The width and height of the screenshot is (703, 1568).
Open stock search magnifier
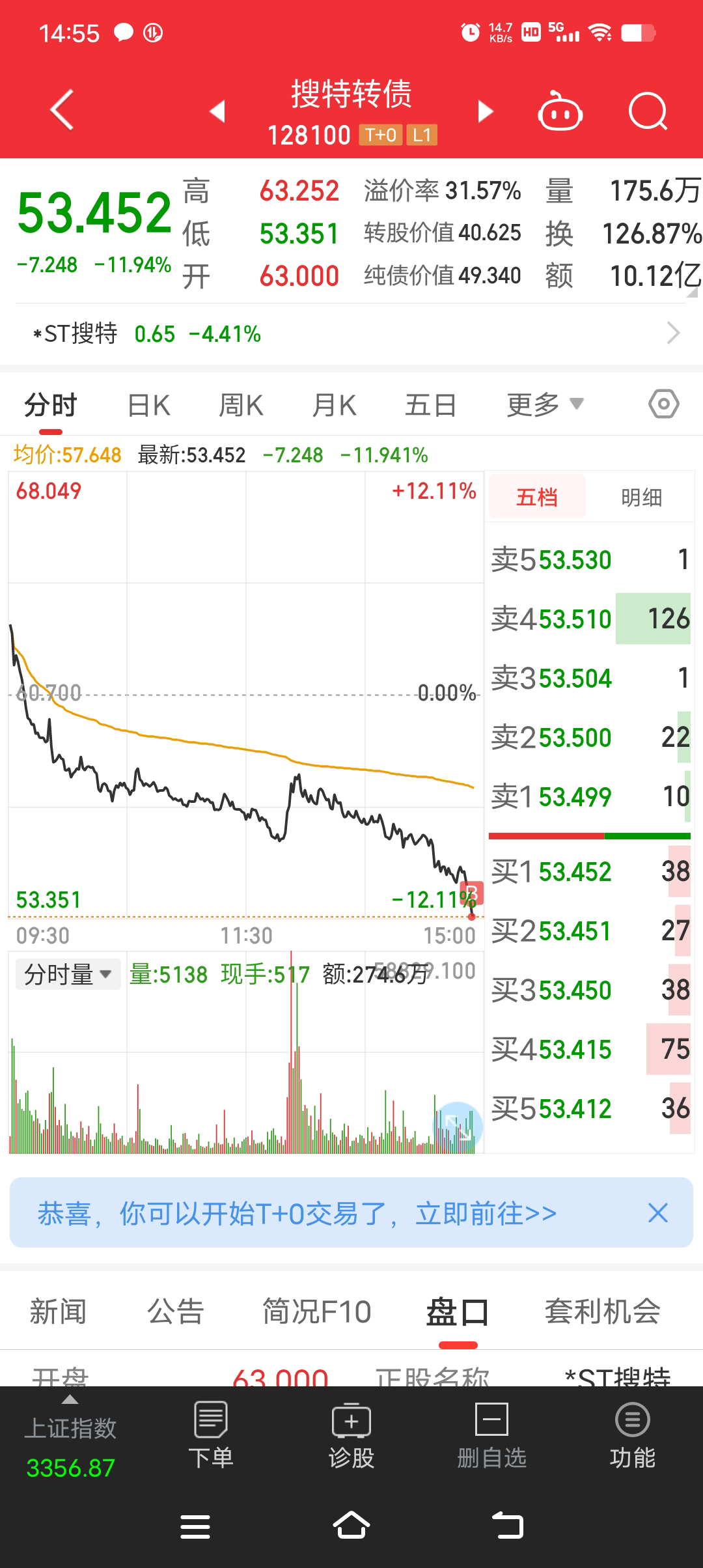[x=648, y=112]
